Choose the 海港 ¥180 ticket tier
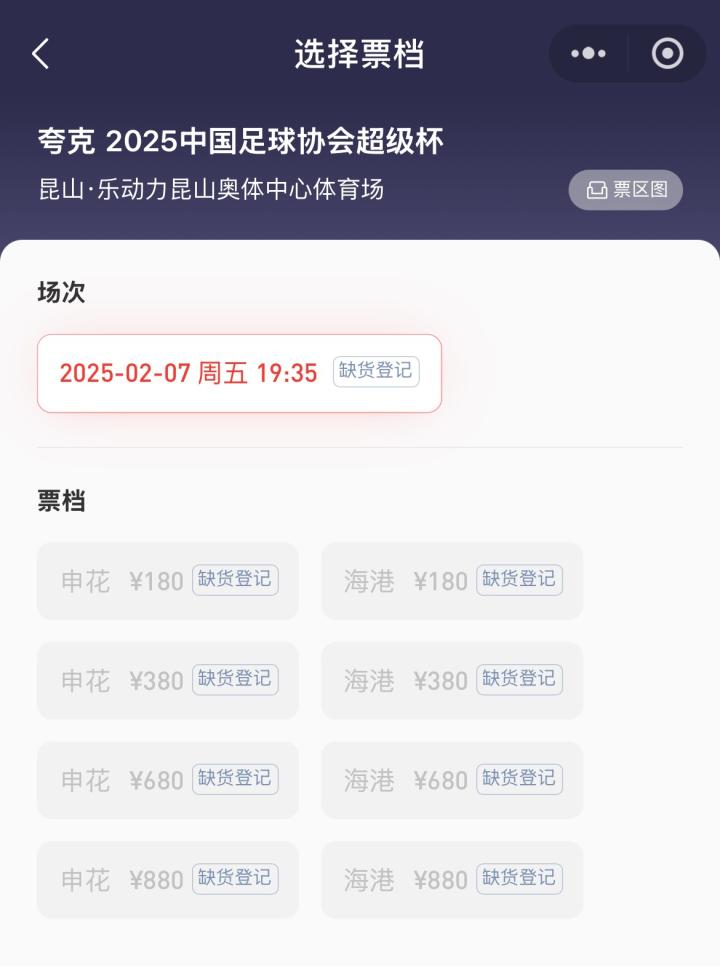This screenshot has width=720, height=966. [452, 581]
